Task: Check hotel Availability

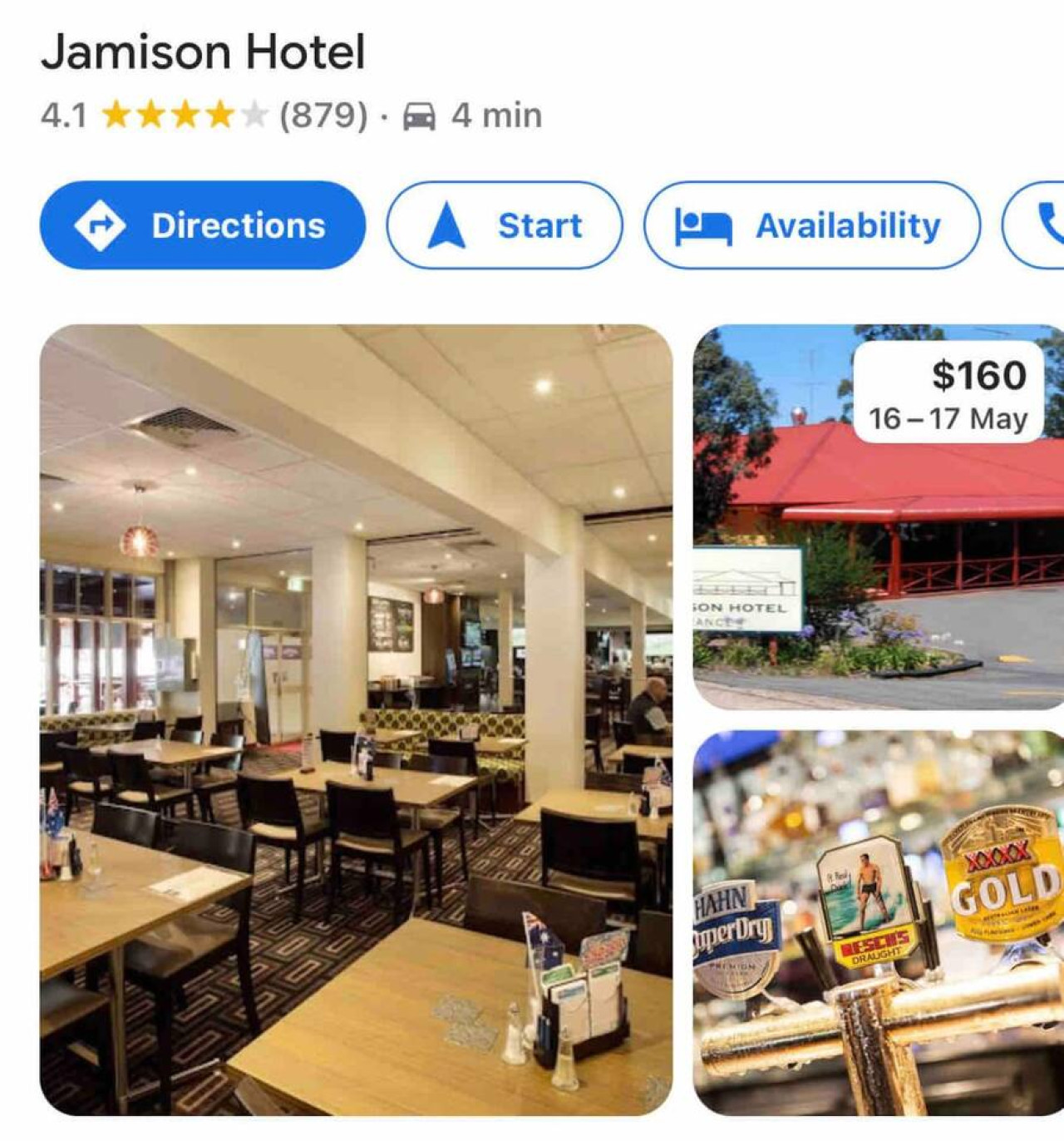Action: pyautogui.click(x=811, y=225)
